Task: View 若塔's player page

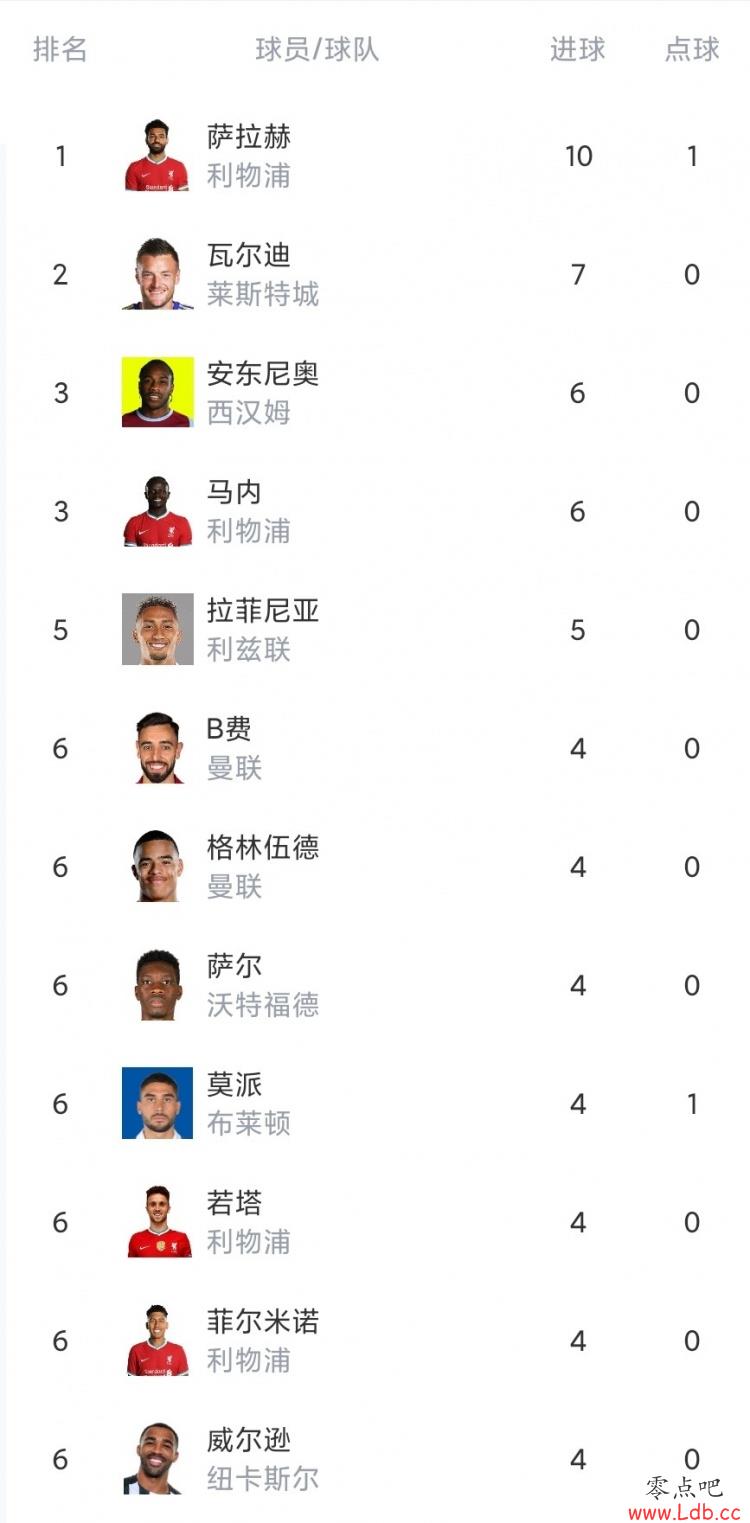Action: [375, 1222]
